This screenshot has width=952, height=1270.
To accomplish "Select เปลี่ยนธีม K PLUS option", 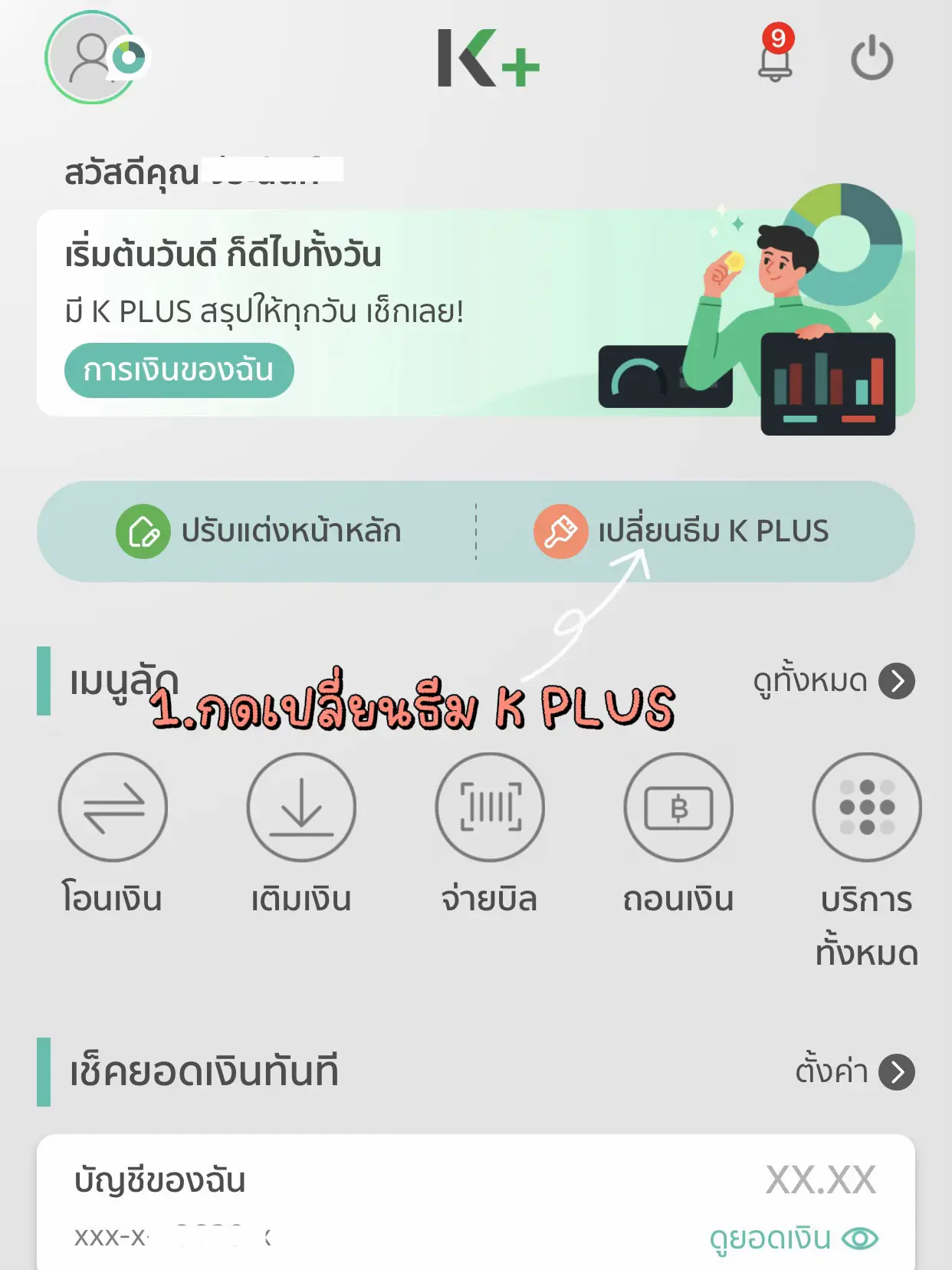I will [x=713, y=529].
